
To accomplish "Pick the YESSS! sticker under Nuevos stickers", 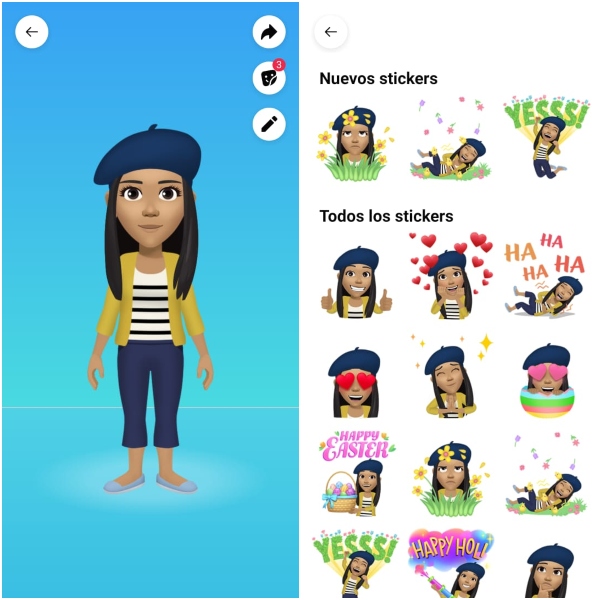I will (545, 138).
